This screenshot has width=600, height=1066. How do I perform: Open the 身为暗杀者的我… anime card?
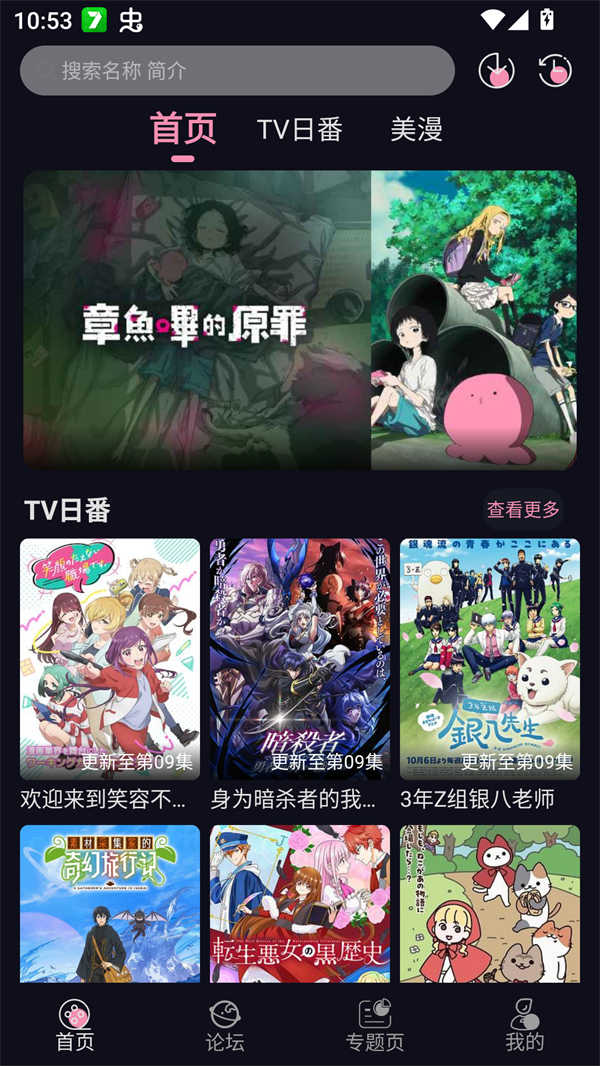[x=300, y=660]
